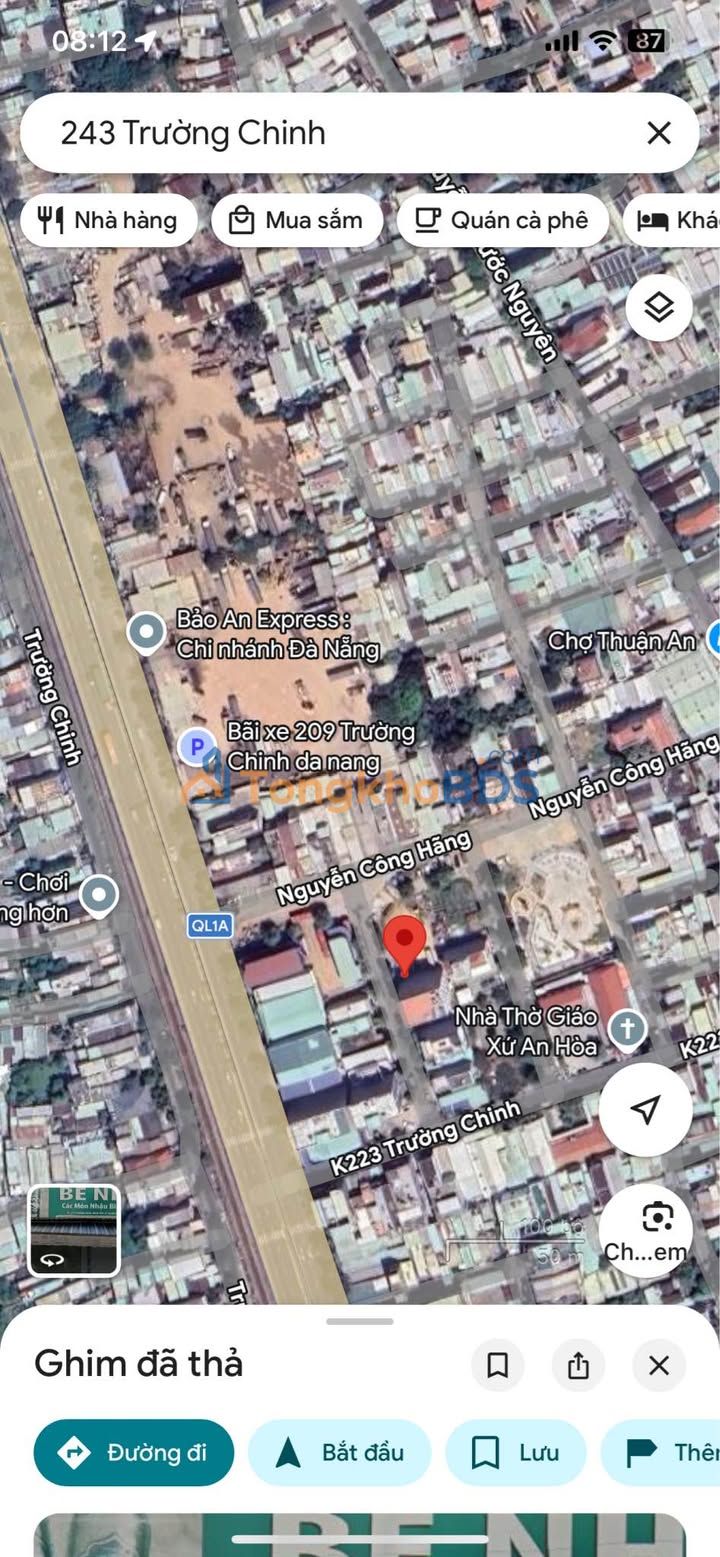The height and width of the screenshot is (1557, 720).
Task: Close the Ghim đã thả panel
Action: [x=658, y=1365]
